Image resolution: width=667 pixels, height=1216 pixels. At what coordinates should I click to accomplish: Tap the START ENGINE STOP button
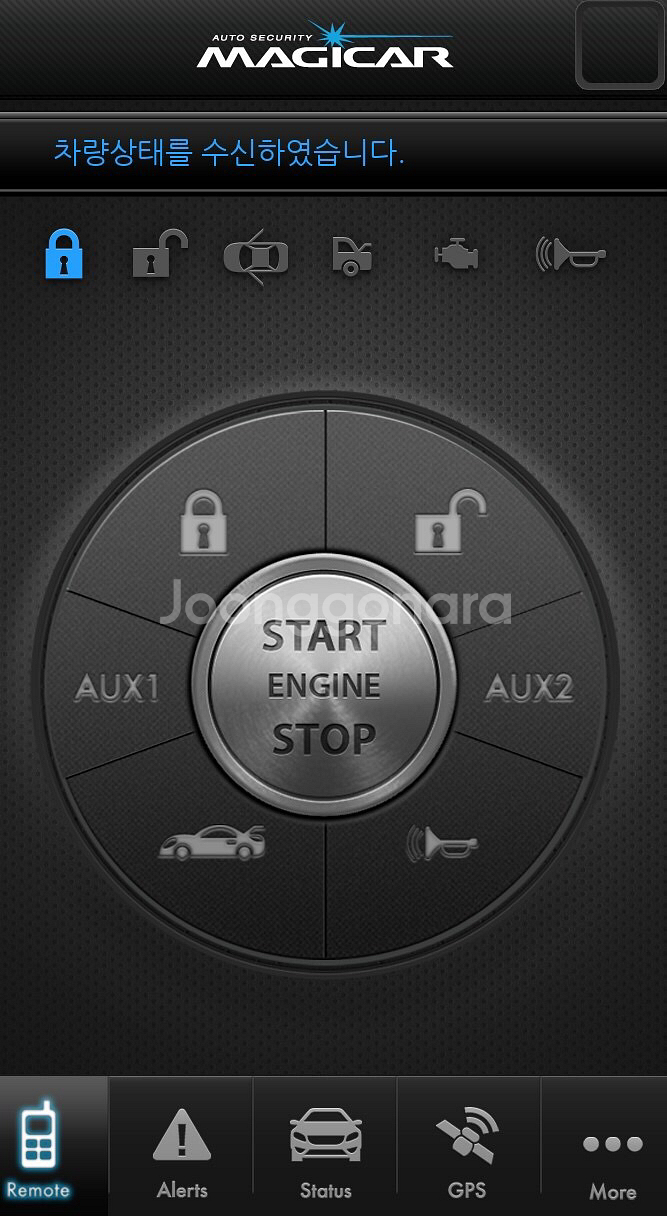(325, 686)
